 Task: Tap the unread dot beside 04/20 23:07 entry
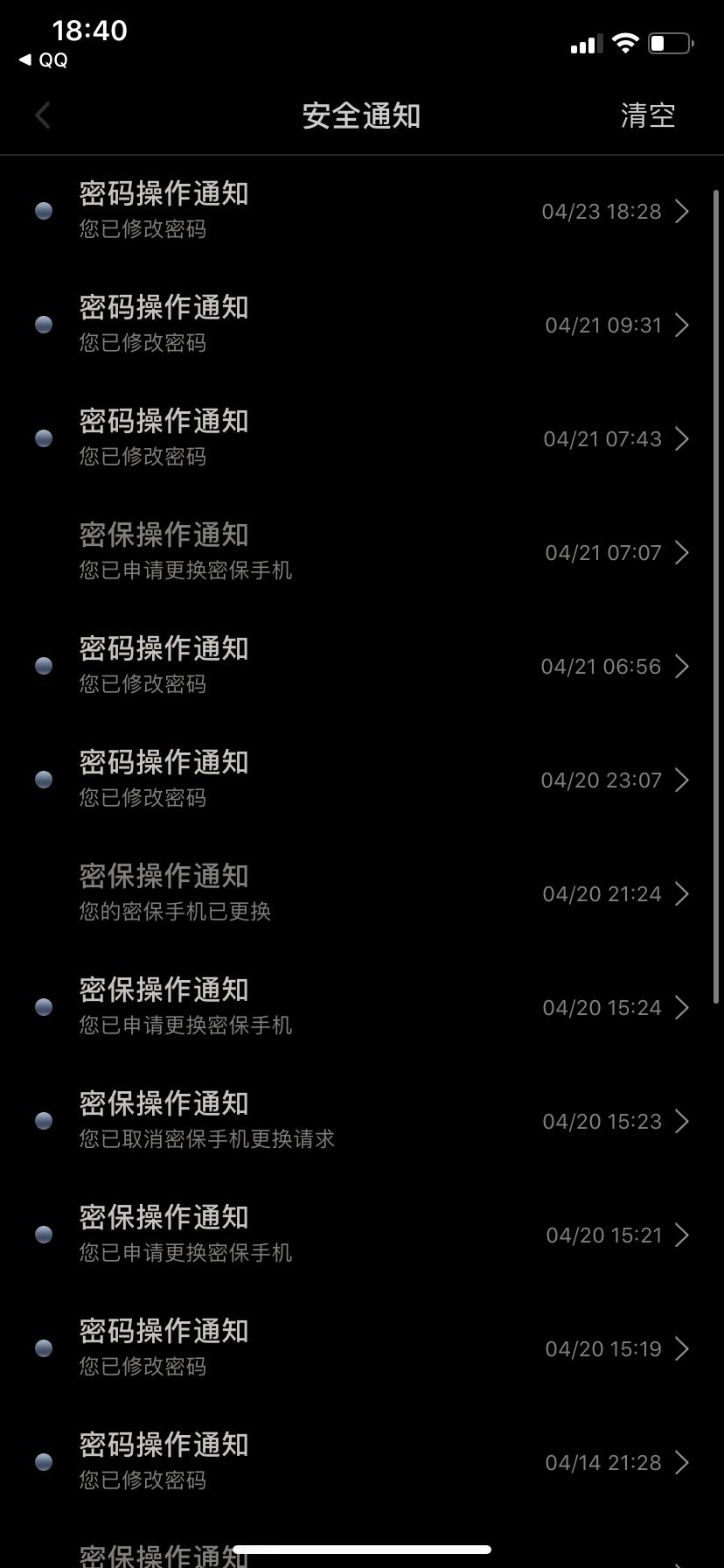click(x=42, y=780)
